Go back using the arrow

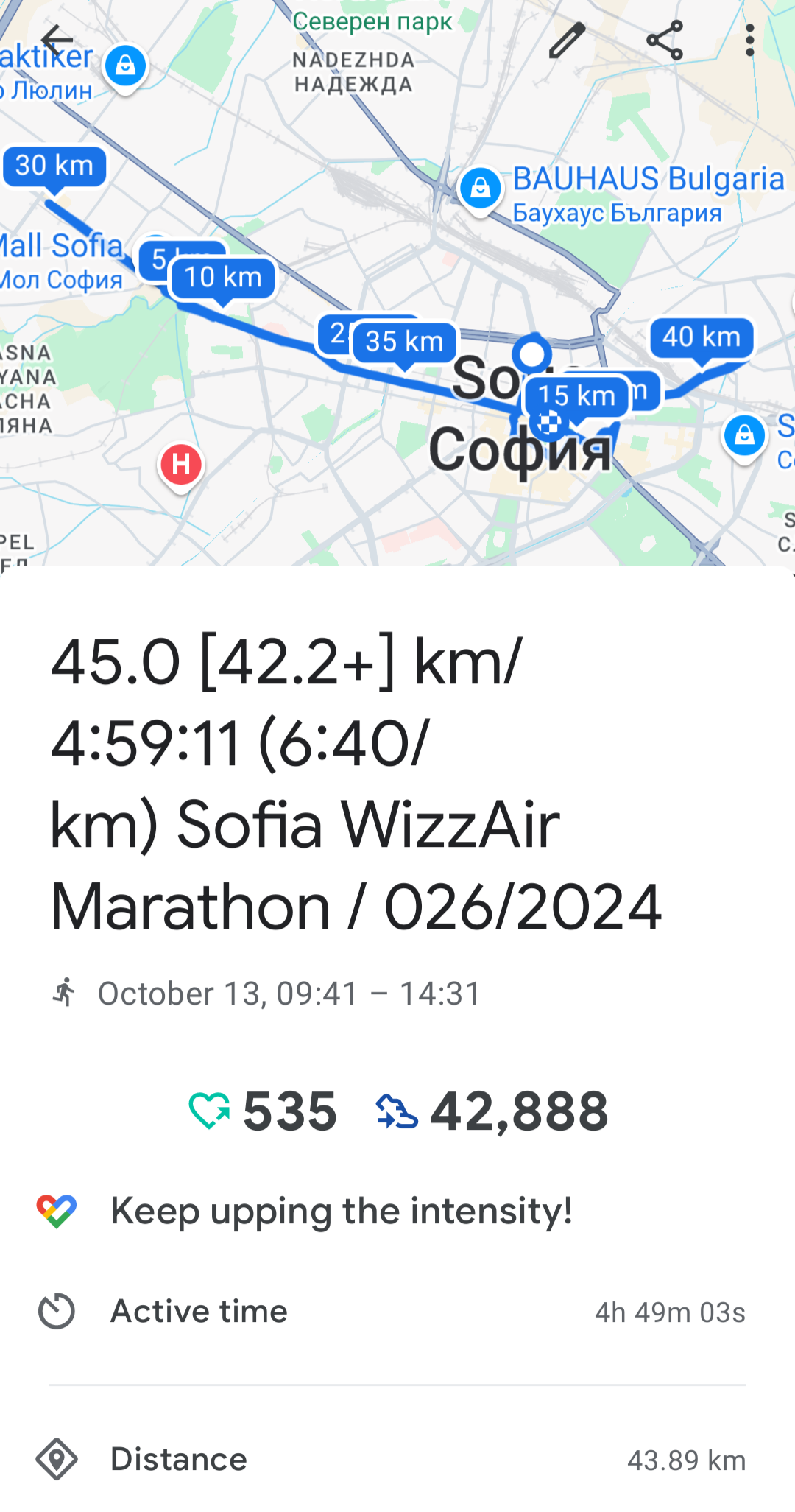pos(57,40)
